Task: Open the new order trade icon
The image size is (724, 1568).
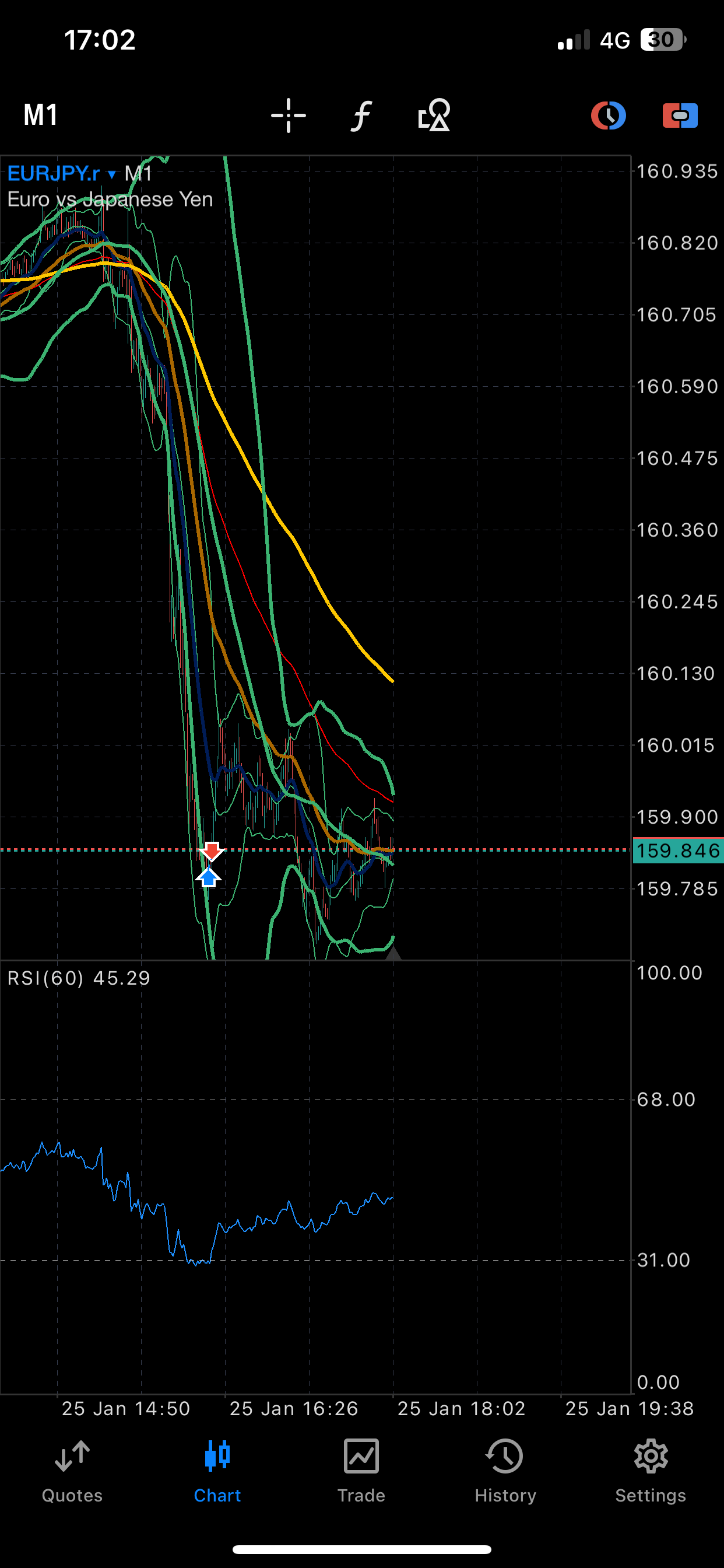Action: point(680,115)
